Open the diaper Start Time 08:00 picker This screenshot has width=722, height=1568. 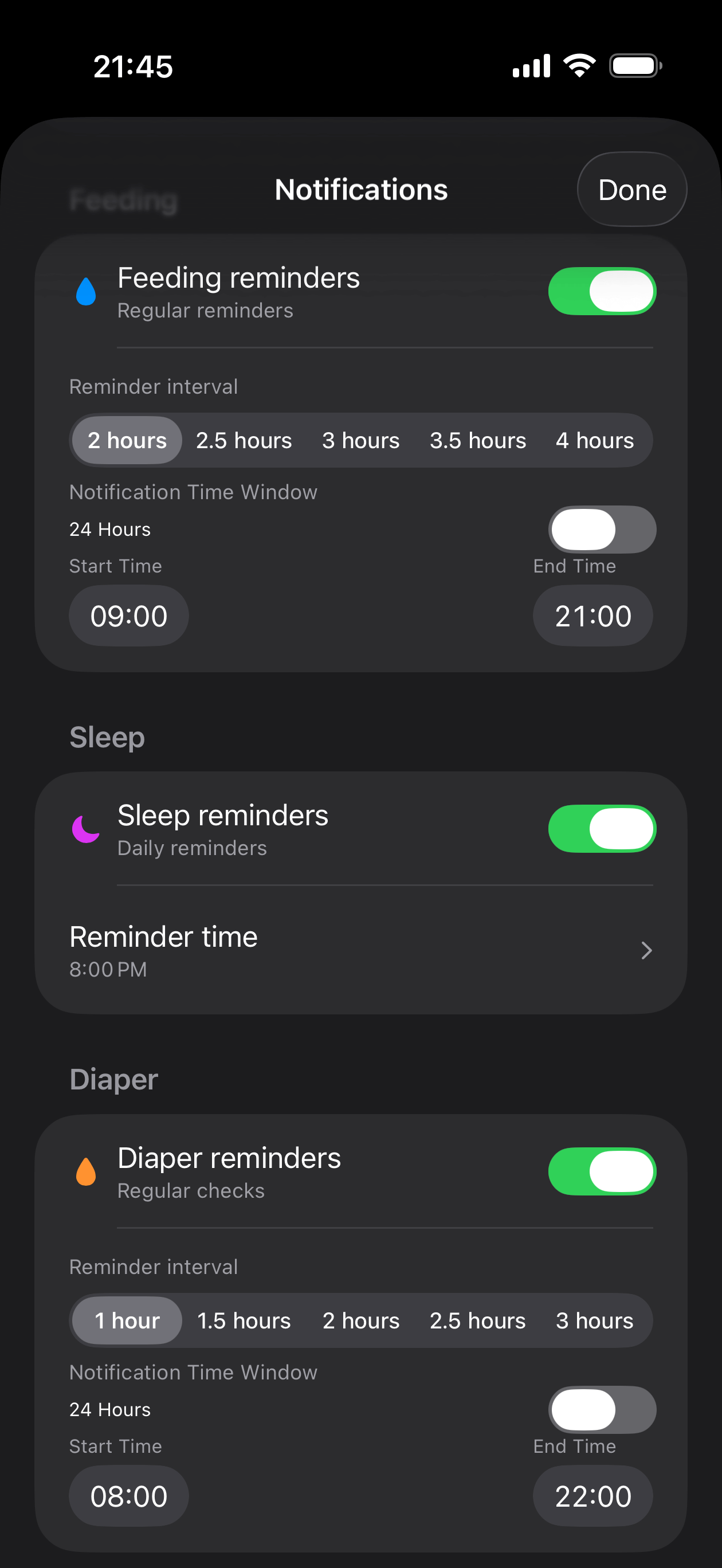[128, 1496]
